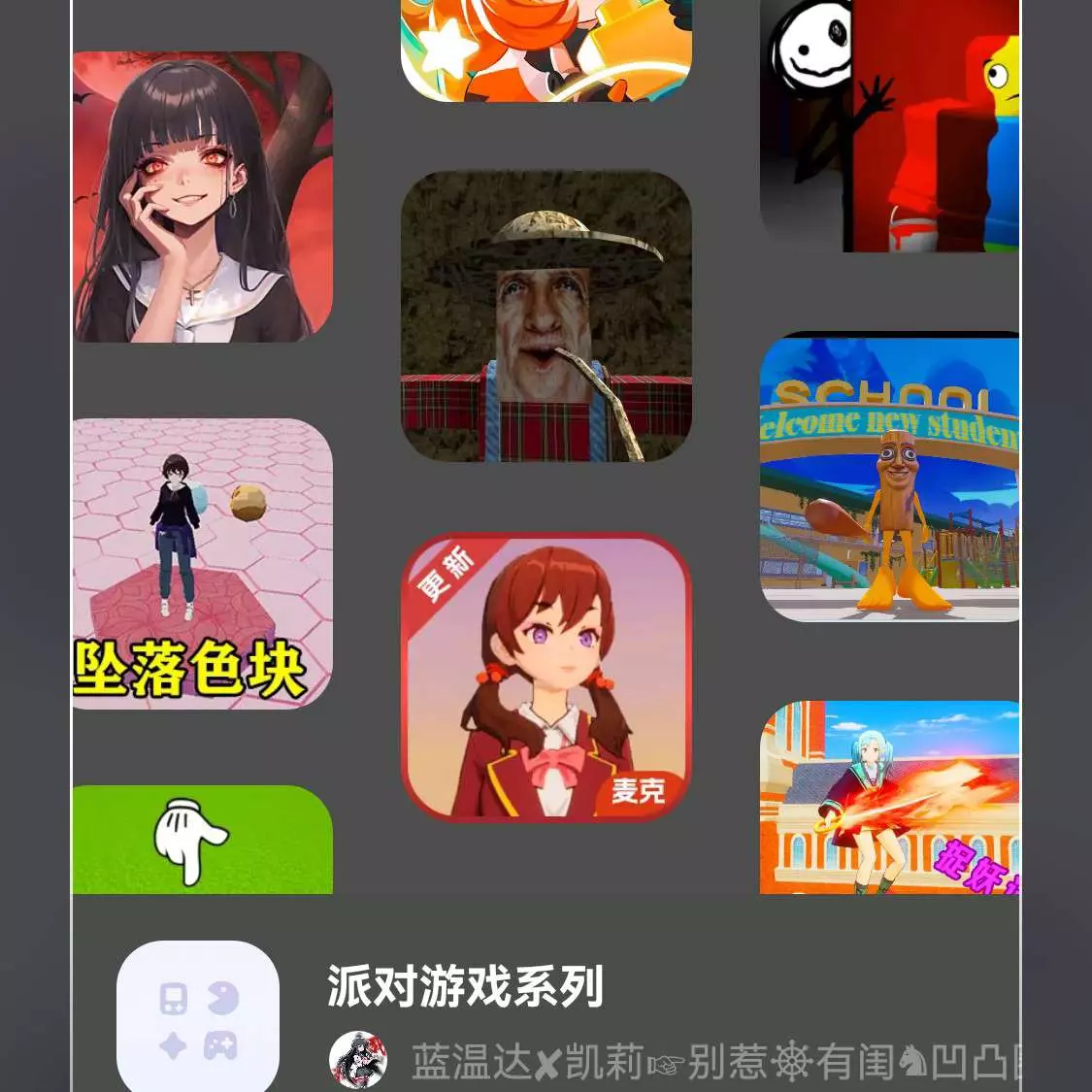Open the 麦克 red-haired schoolgirl game

(546, 678)
